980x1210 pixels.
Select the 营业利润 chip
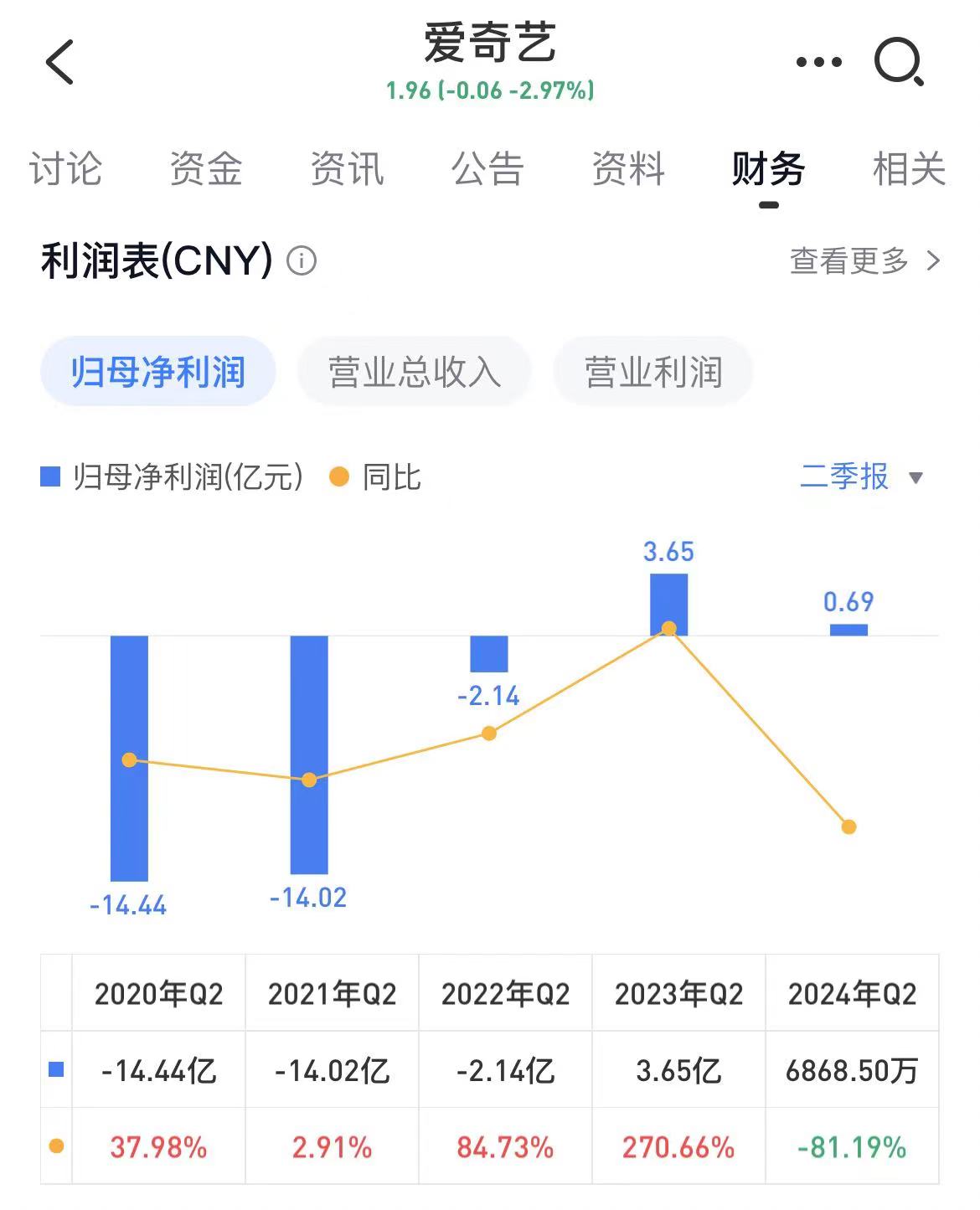(x=653, y=372)
